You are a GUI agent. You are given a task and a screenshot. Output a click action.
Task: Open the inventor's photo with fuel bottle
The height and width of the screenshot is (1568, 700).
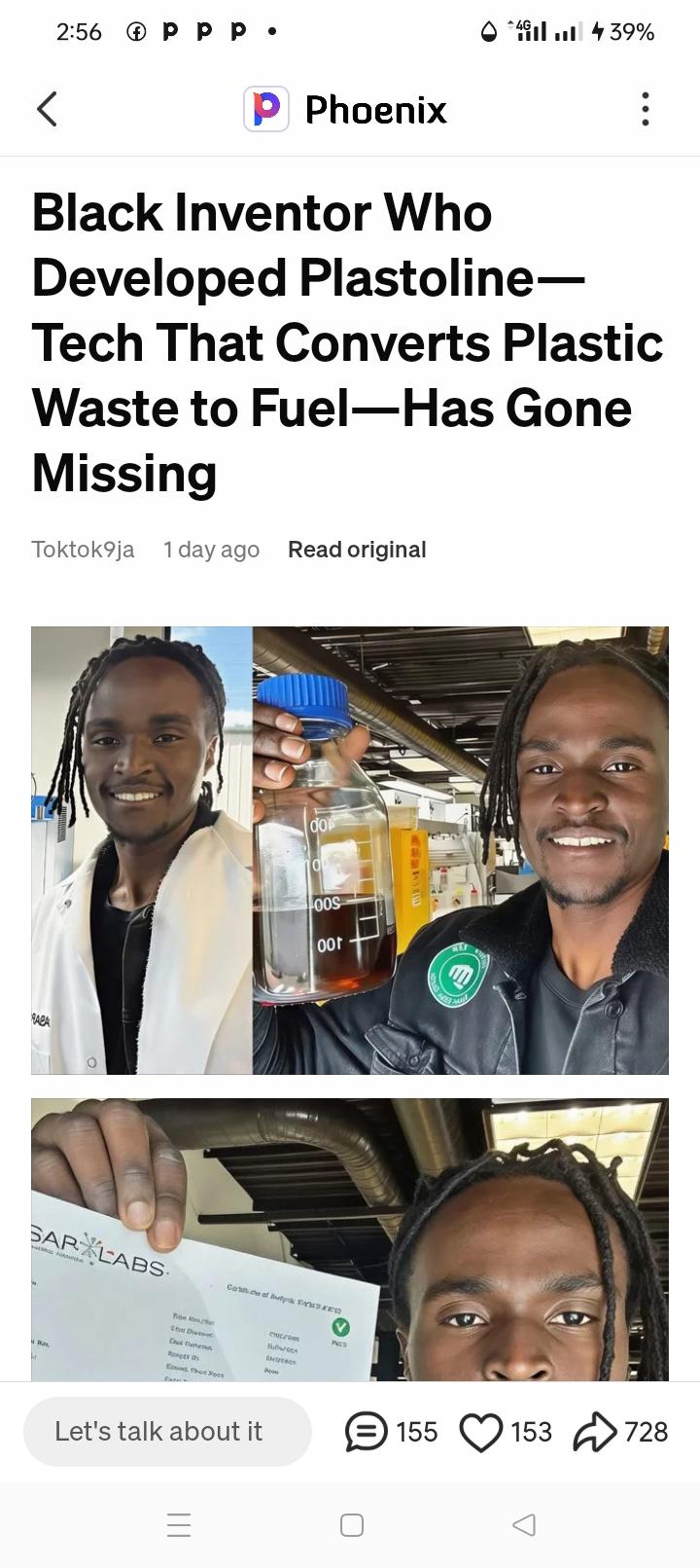click(350, 850)
